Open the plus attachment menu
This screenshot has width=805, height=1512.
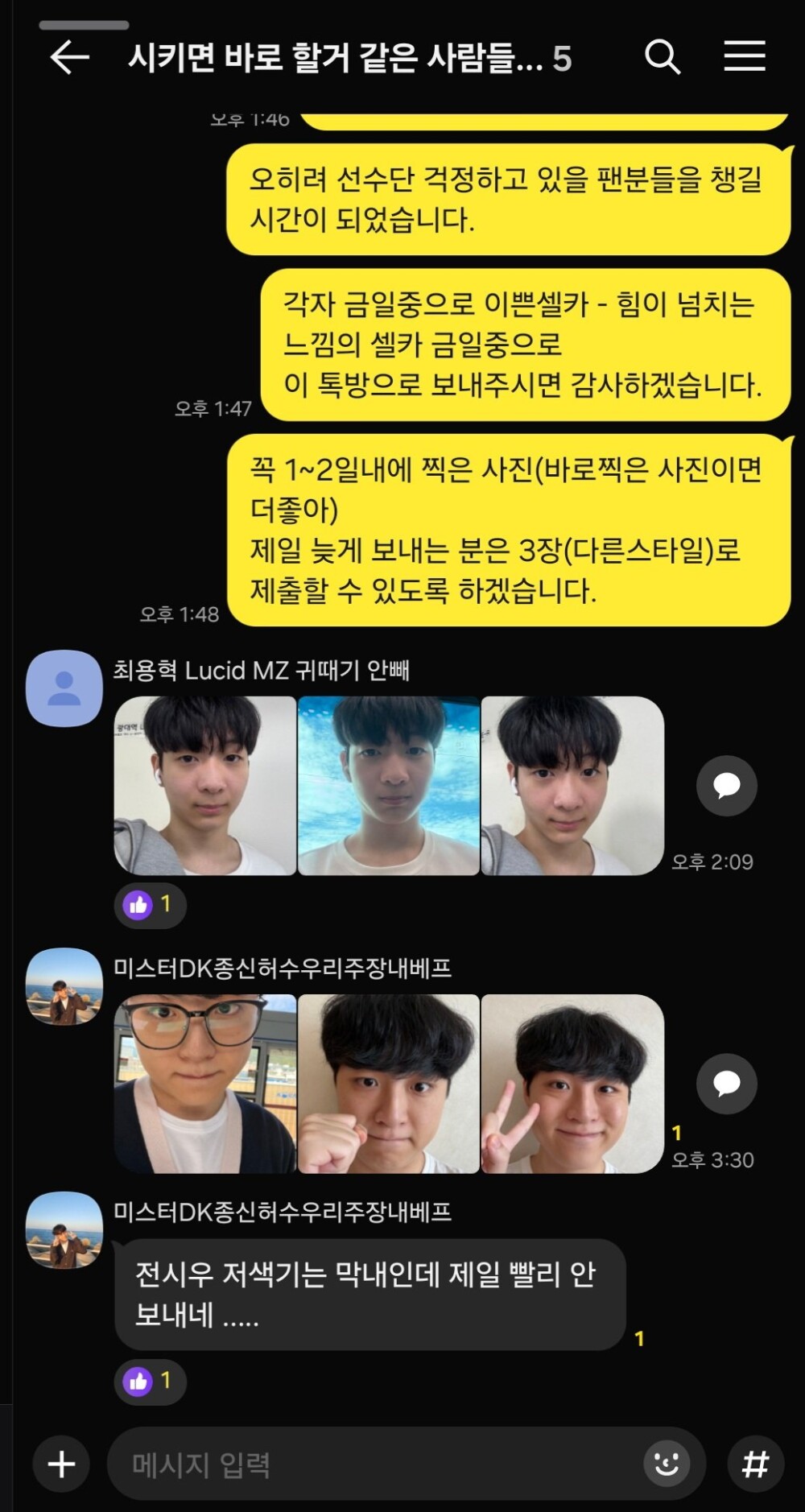61,1464
